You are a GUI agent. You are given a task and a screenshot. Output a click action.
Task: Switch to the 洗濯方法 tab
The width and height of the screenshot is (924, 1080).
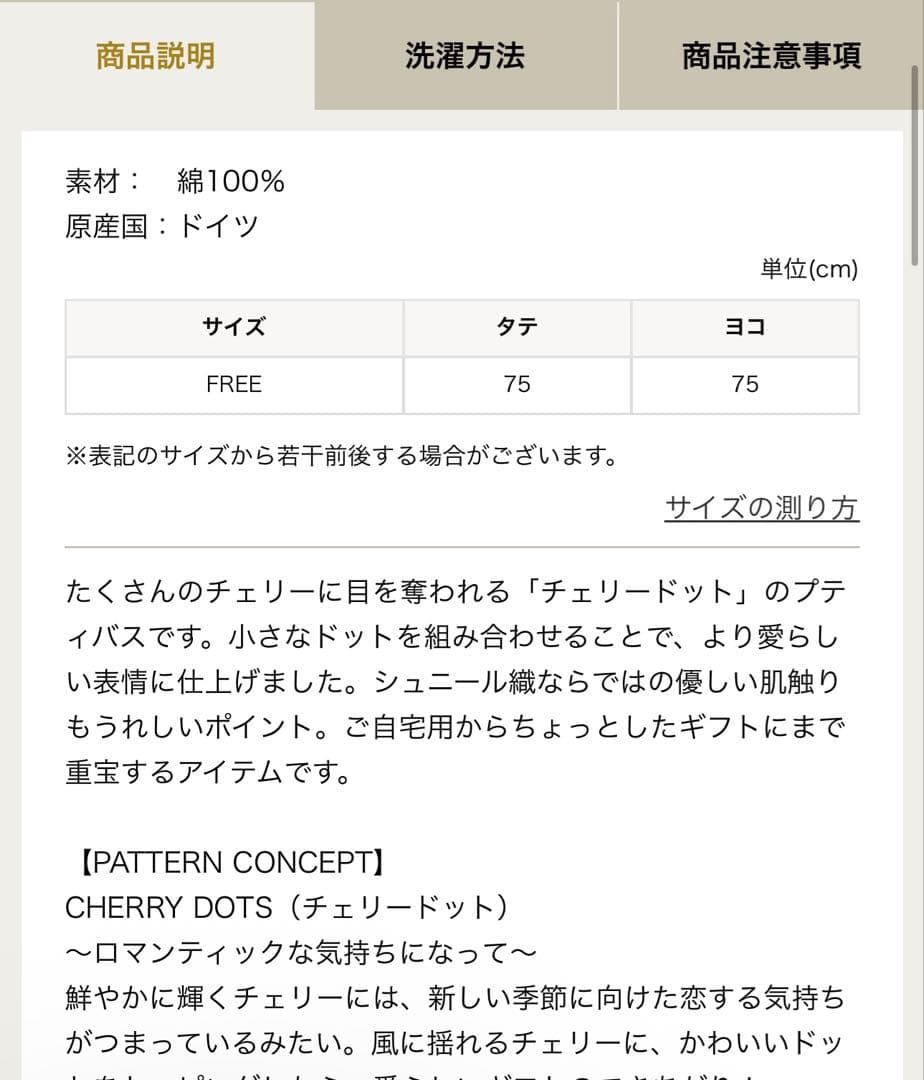(x=465, y=56)
